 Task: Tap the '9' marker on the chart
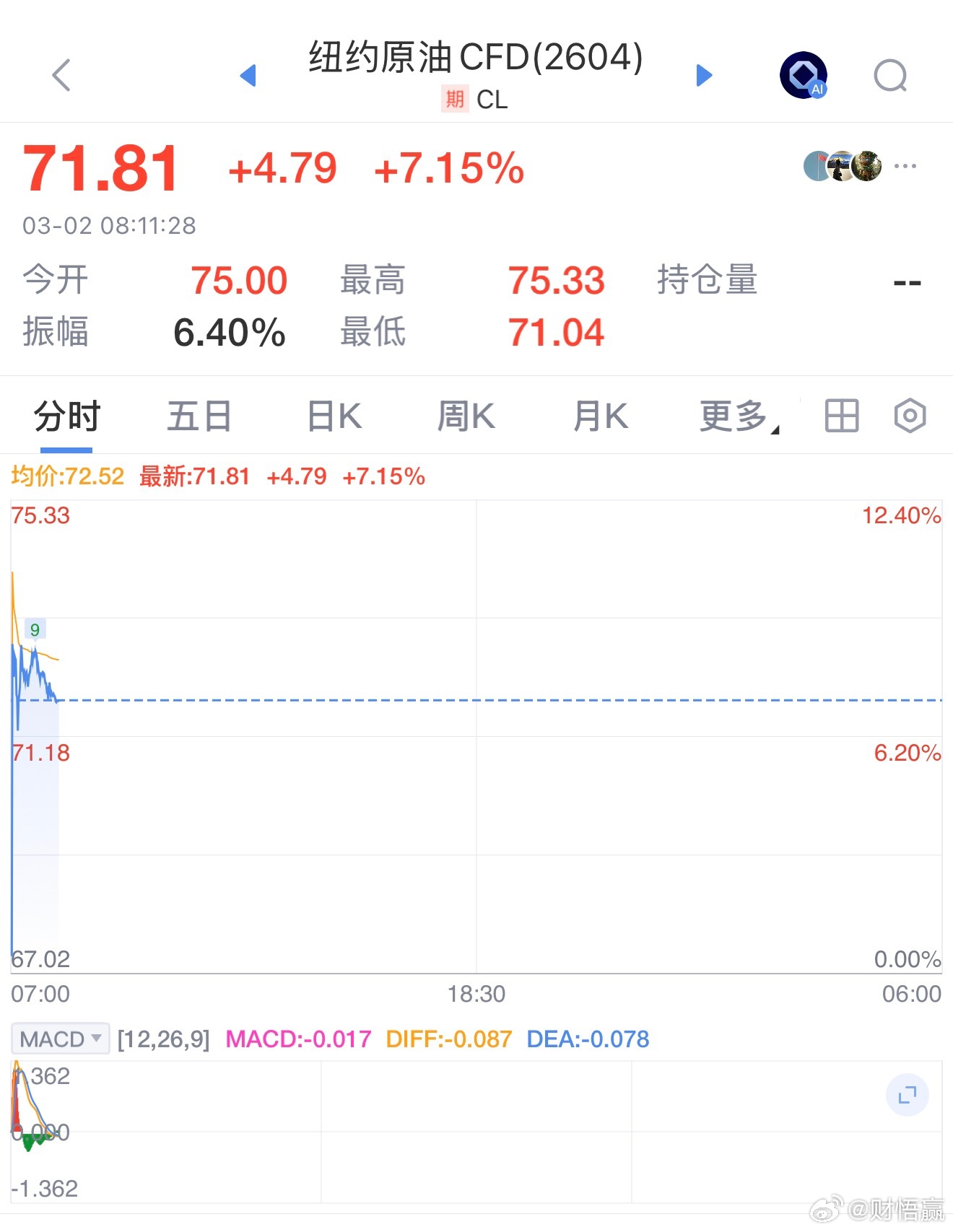click(36, 629)
